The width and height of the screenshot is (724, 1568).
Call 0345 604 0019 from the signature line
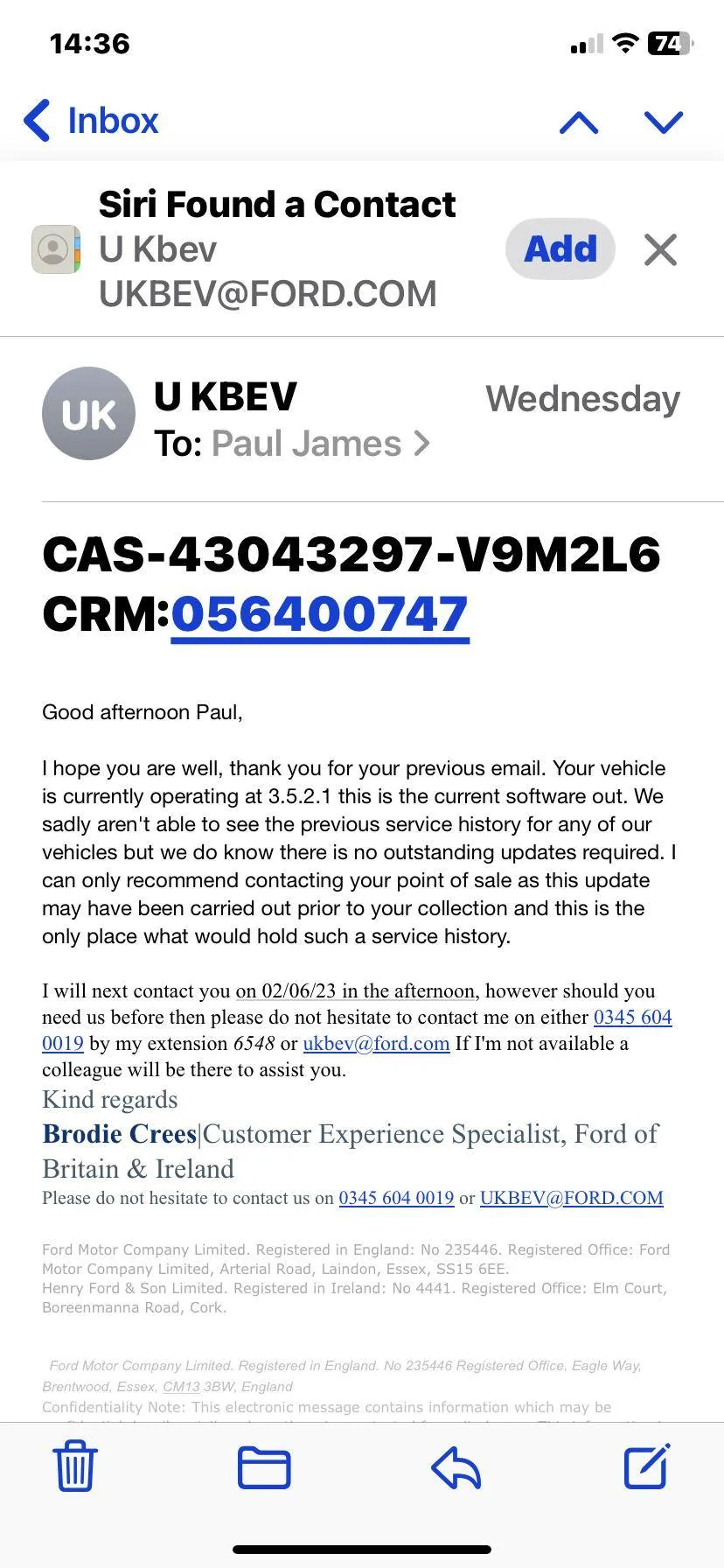pos(396,1198)
